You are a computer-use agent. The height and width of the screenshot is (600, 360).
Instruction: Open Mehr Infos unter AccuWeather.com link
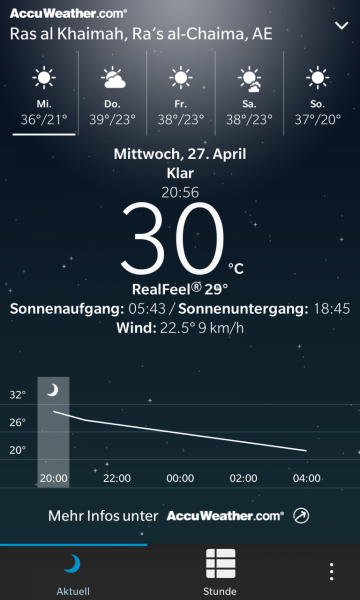[179, 516]
